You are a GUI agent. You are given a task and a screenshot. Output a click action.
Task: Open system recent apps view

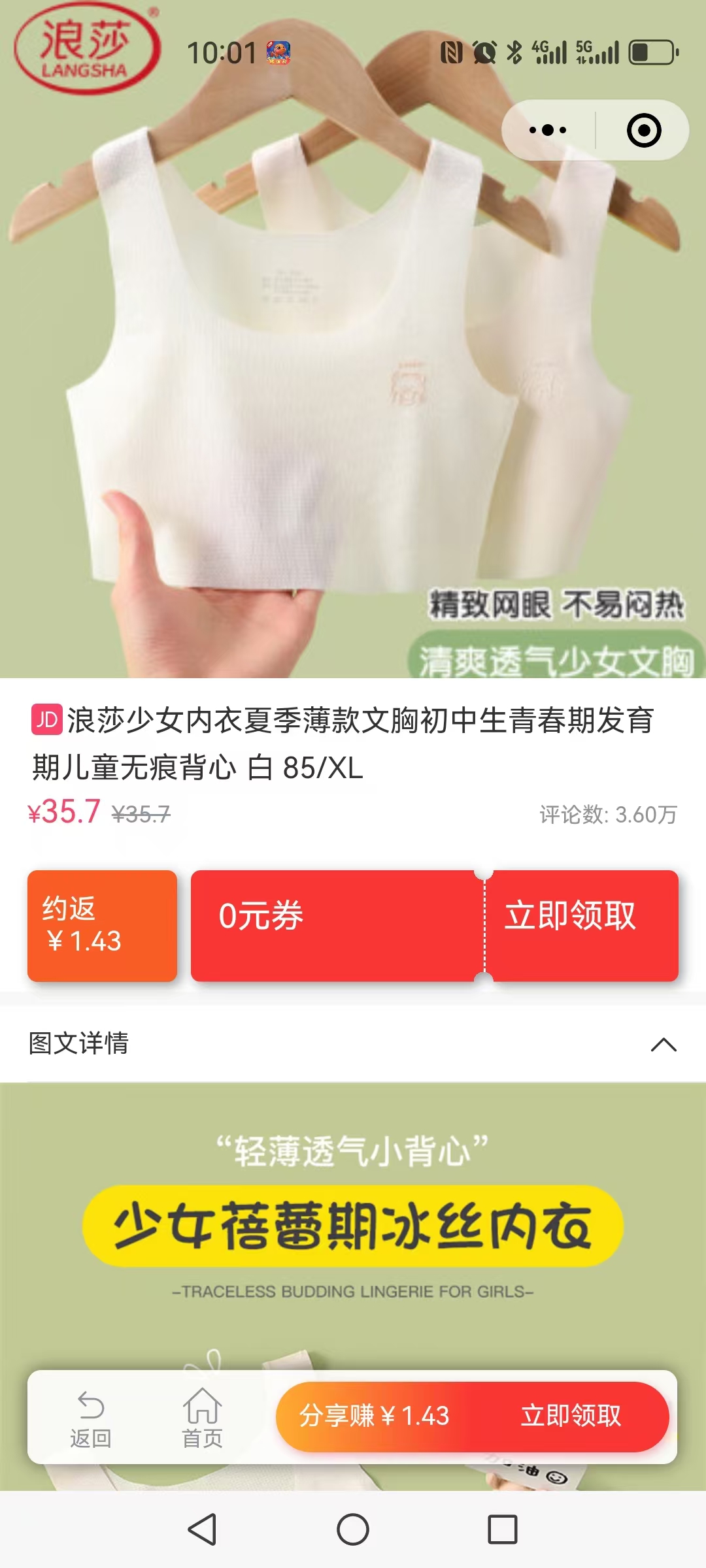502,1529
